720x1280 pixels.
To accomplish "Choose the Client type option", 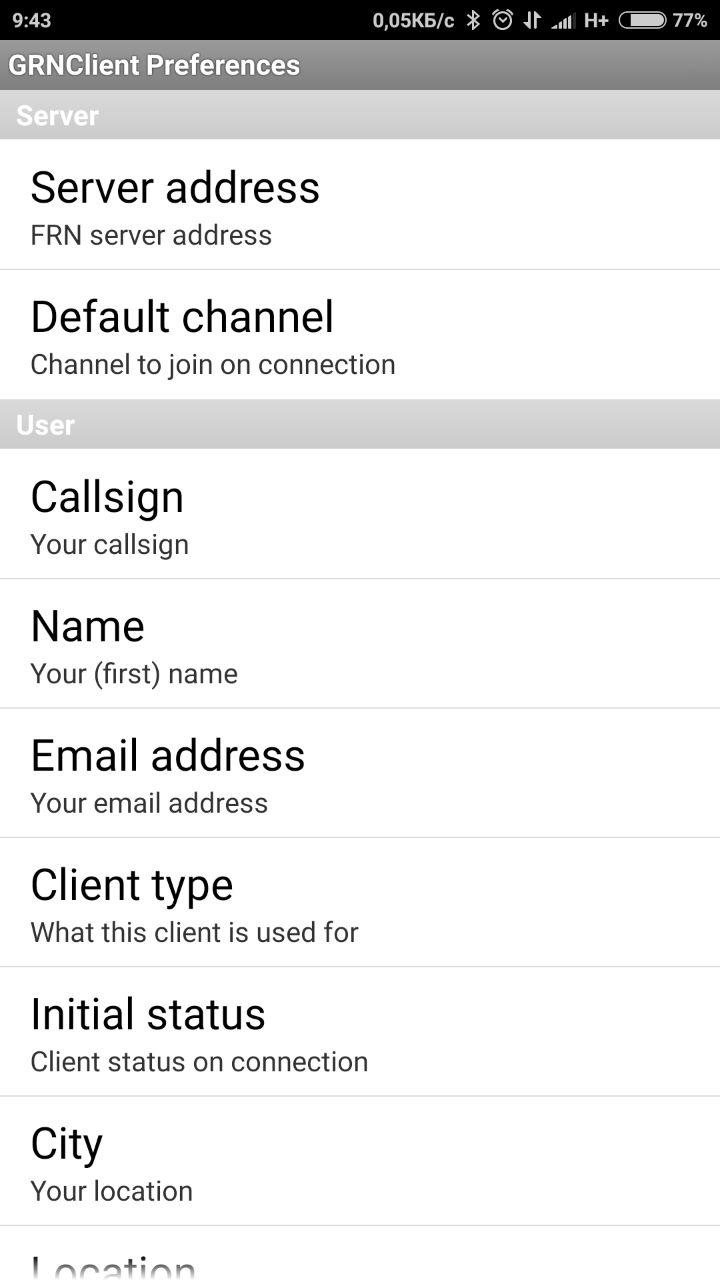I will [360, 902].
